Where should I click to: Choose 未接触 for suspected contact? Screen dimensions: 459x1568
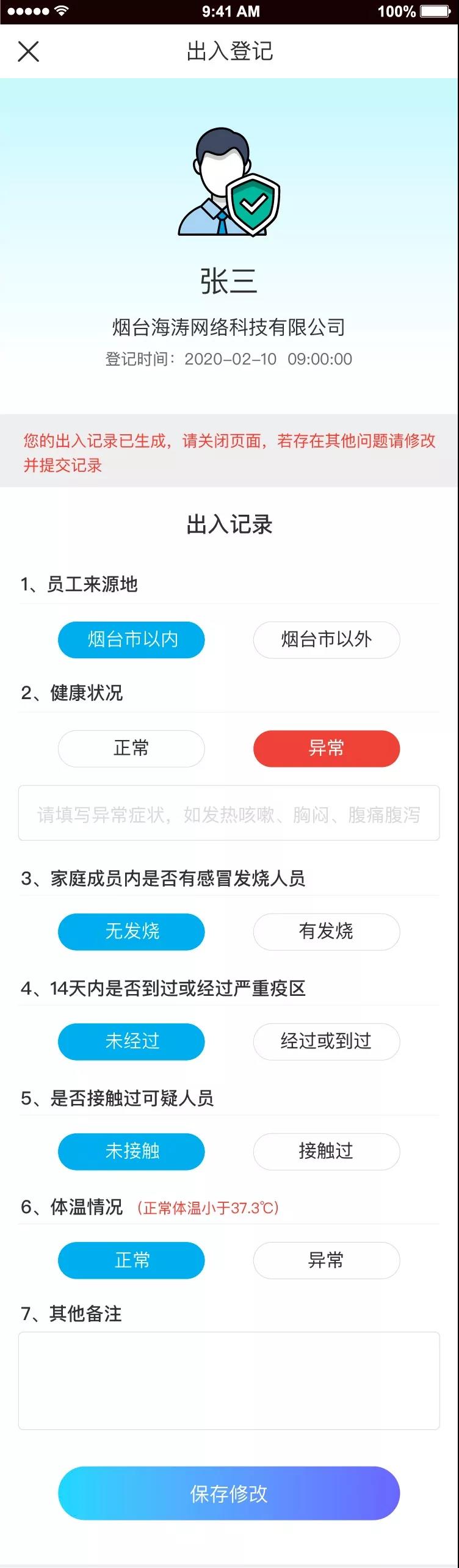(131, 1152)
